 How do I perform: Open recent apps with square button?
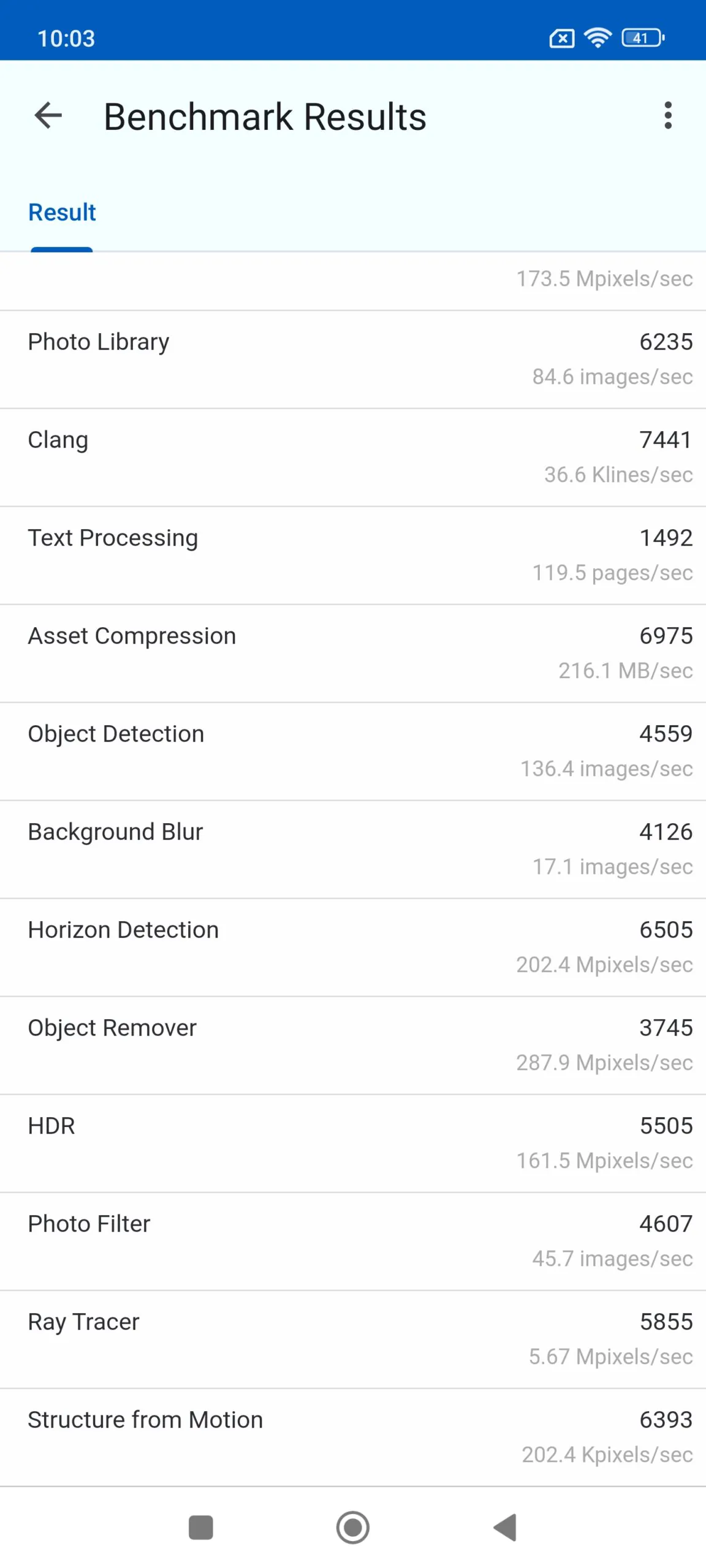coord(201,1527)
